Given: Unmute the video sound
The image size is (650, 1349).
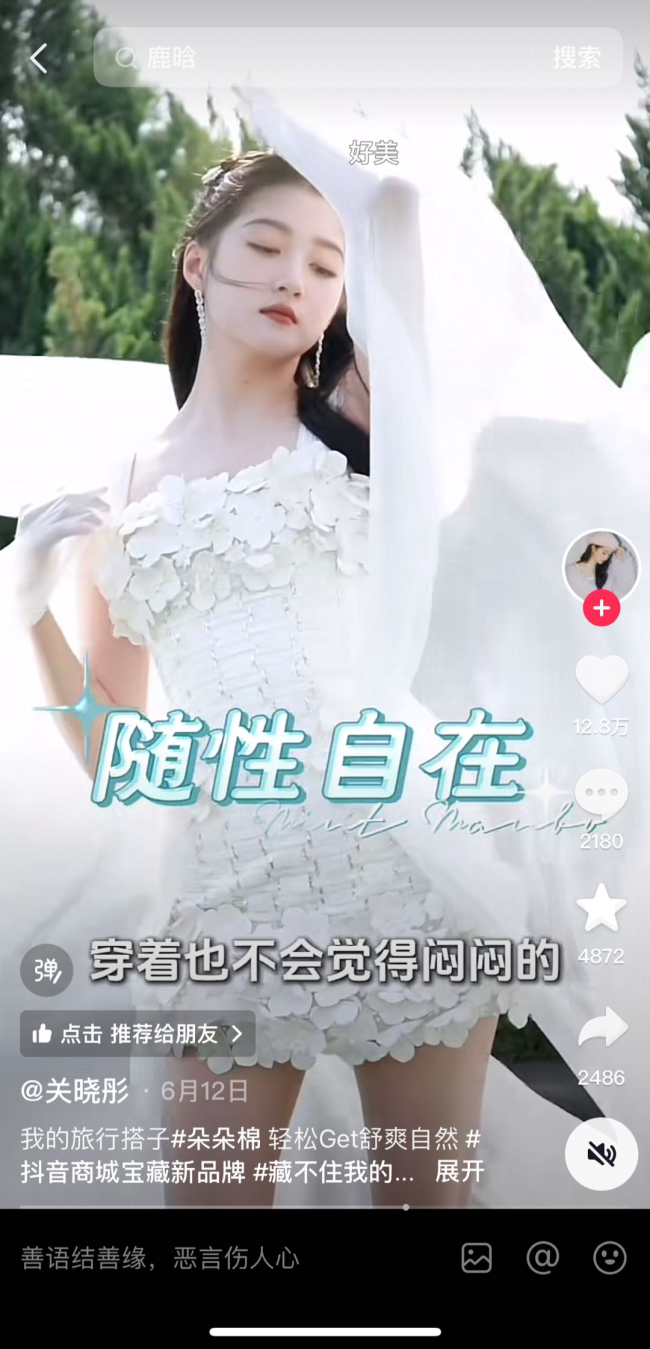Looking at the screenshot, I should point(601,1154).
